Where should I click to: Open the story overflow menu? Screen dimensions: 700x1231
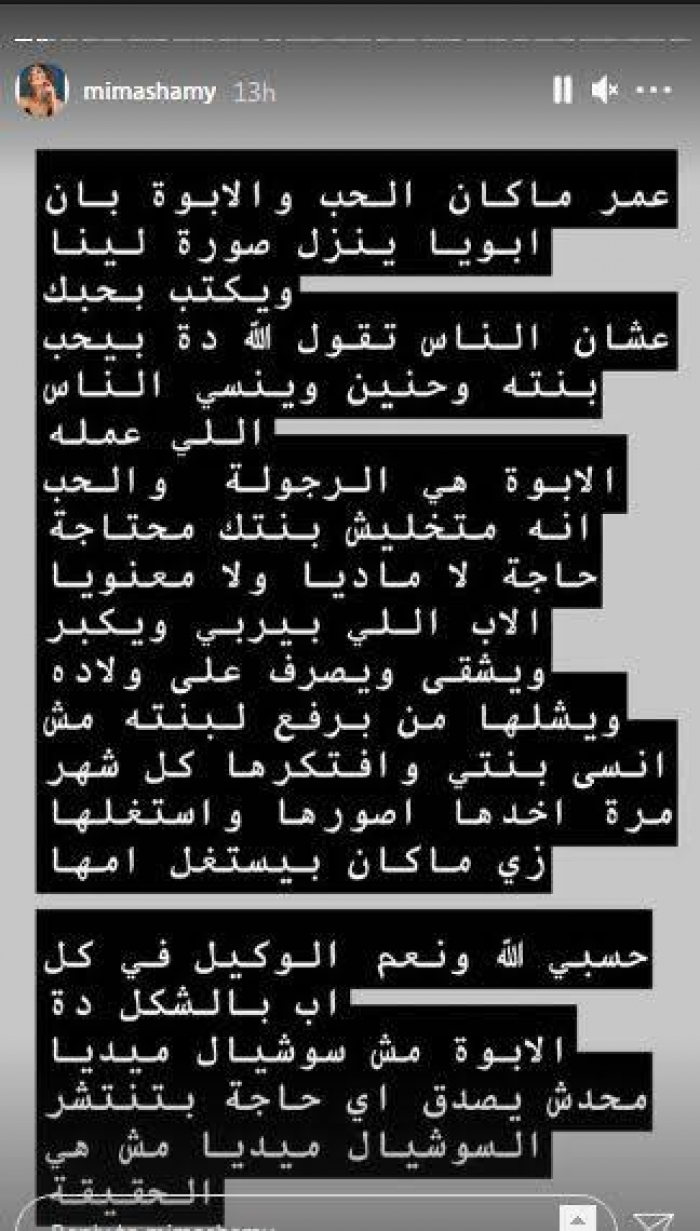(653, 91)
